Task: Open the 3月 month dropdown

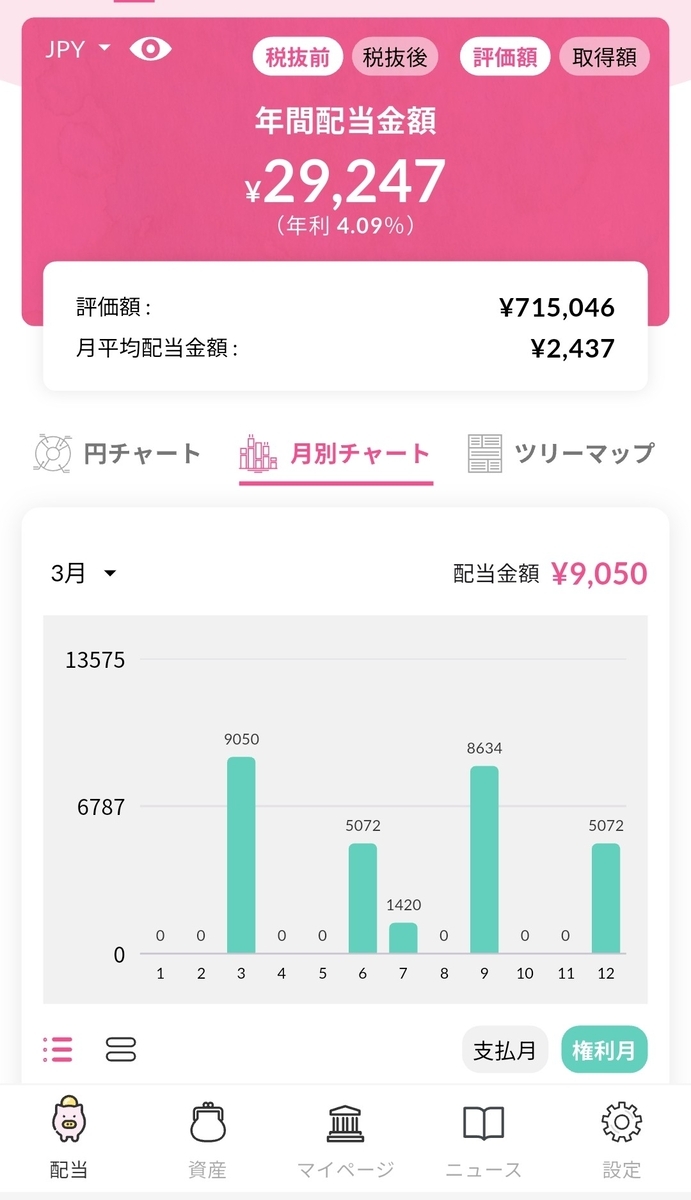Action: (84, 573)
